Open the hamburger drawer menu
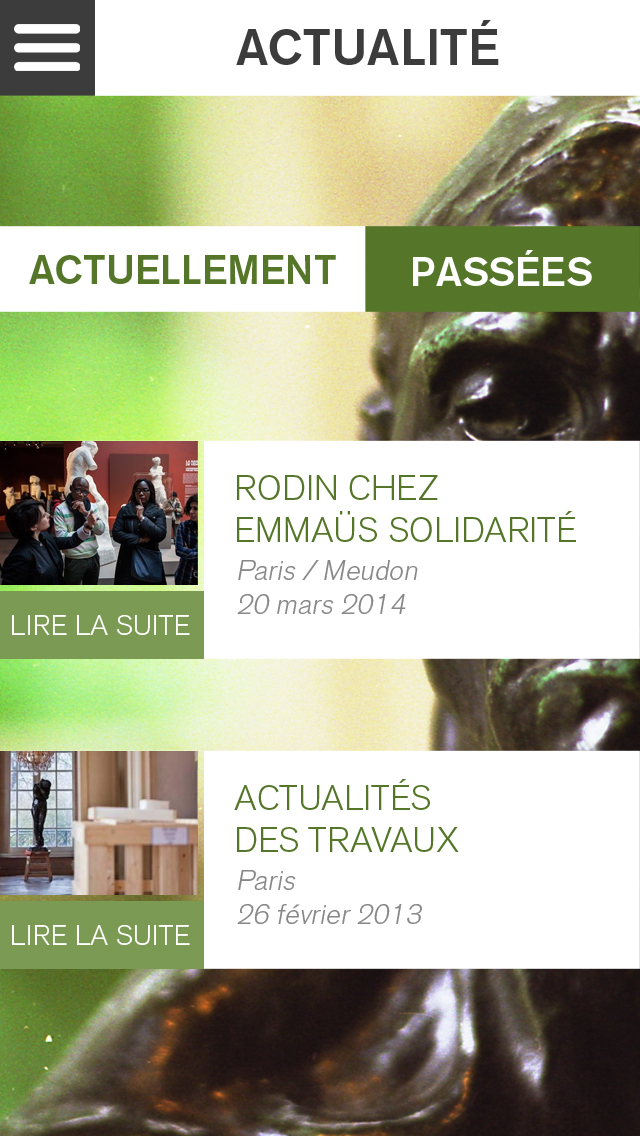Screen dimensions: 640x1136 pyautogui.click(x=47, y=47)
